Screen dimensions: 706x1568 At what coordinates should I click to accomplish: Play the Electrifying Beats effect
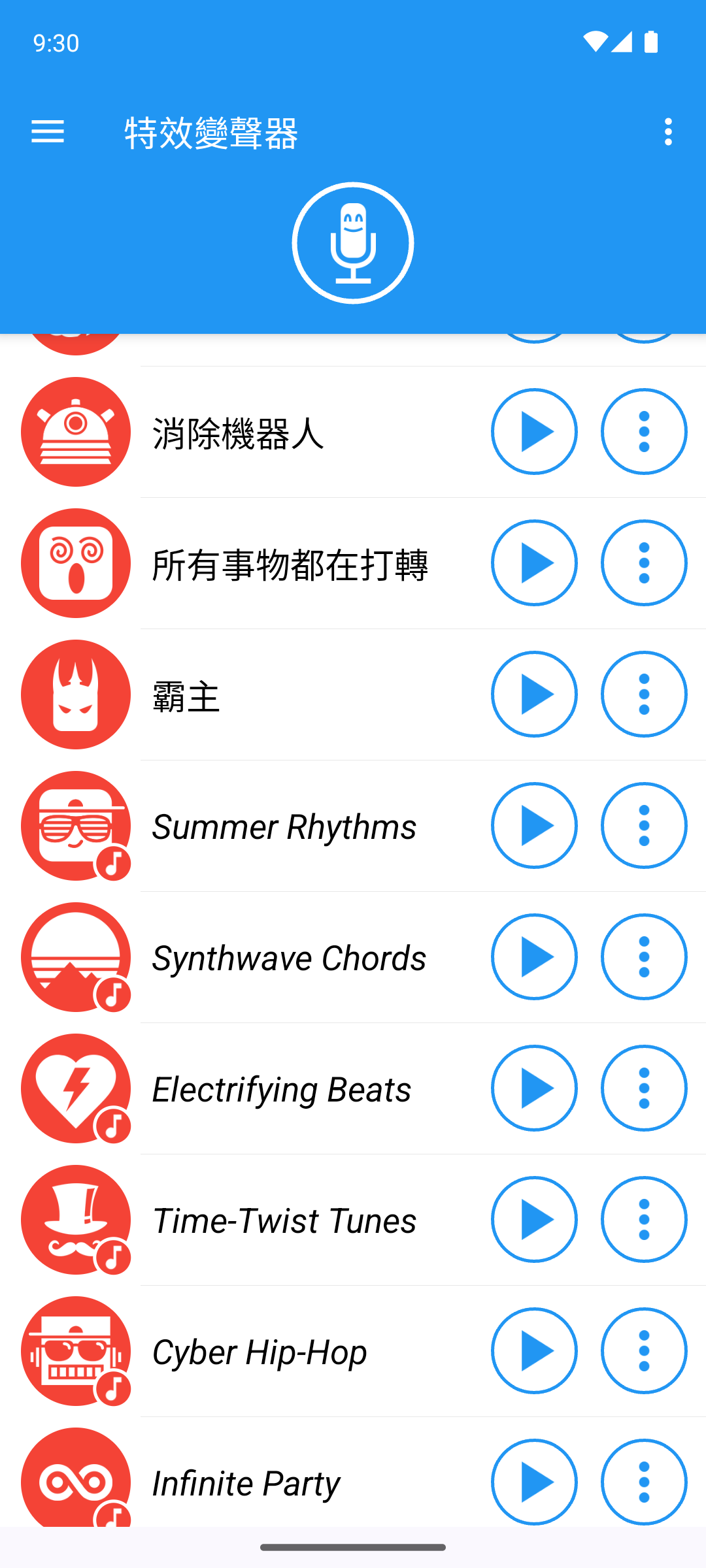pos(534,1088)
